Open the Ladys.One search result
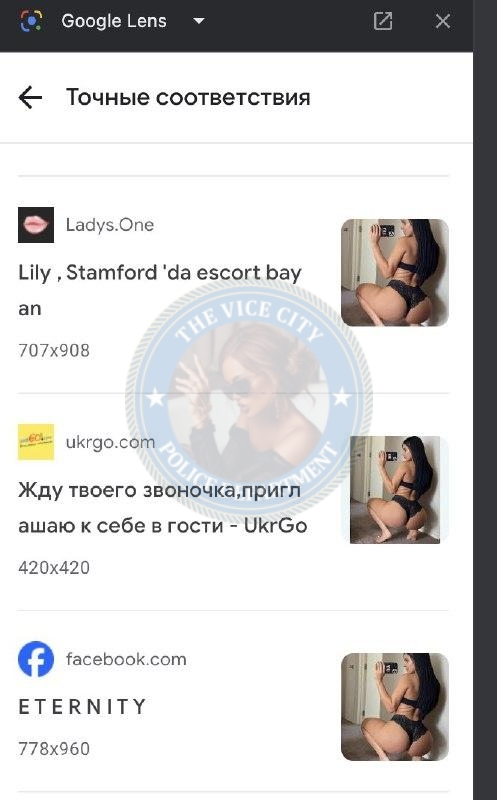This screenshot has height=800, width=497. click(x=234, y=284)
